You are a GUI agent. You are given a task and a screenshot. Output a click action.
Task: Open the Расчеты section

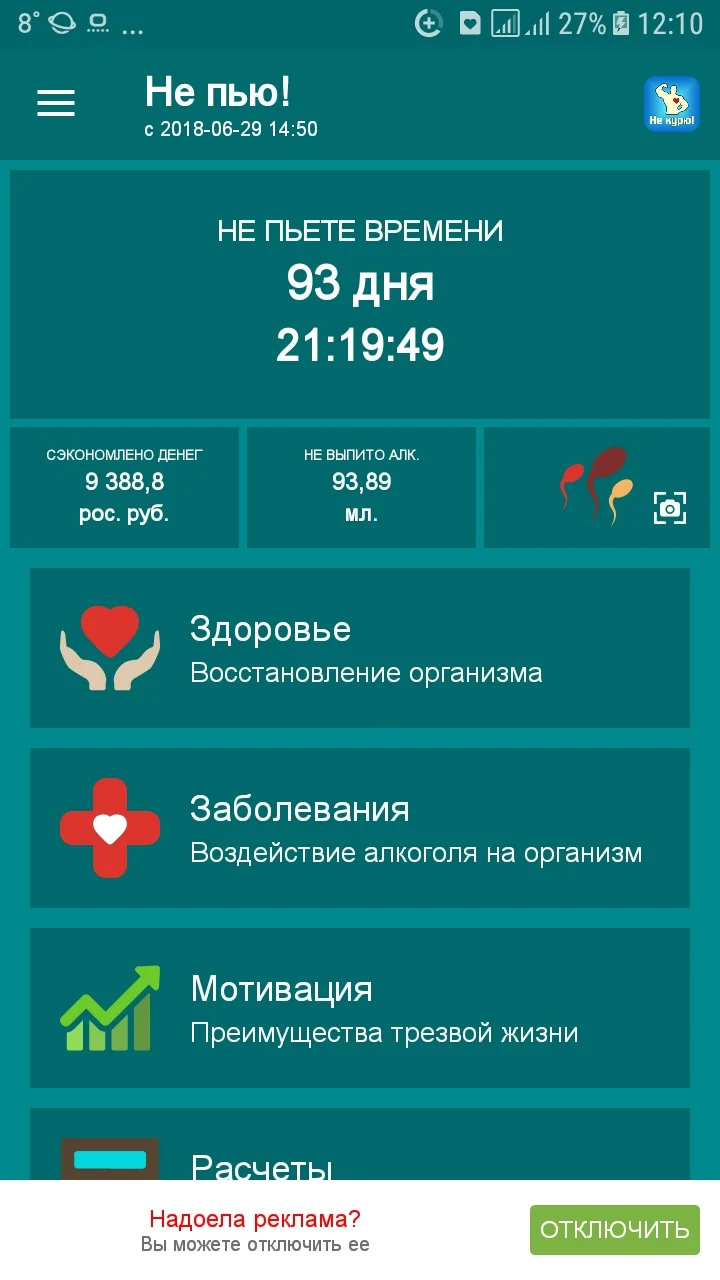click(360, 1160)
